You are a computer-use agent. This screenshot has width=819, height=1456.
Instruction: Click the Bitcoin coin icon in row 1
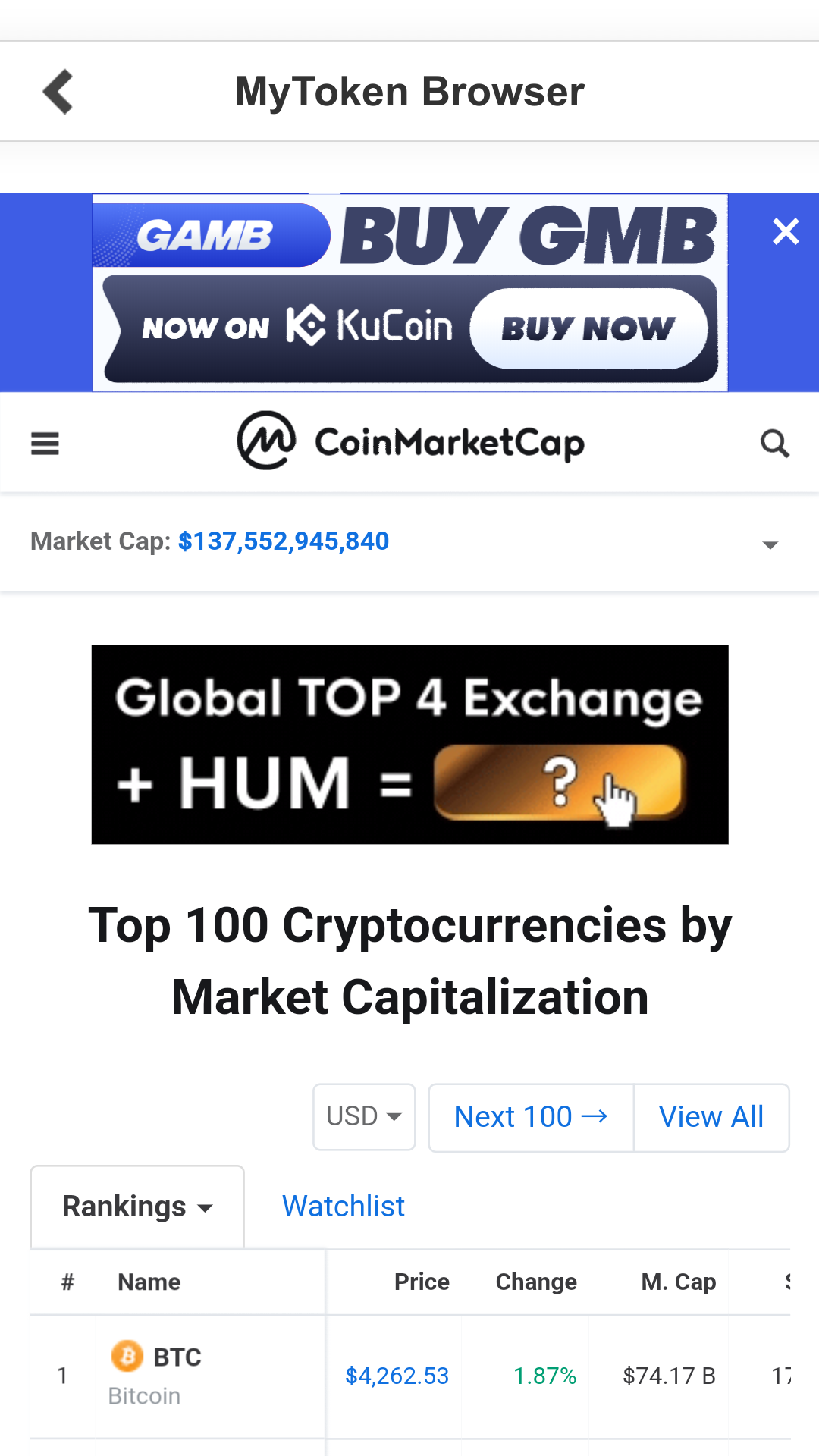(127, 1357)
